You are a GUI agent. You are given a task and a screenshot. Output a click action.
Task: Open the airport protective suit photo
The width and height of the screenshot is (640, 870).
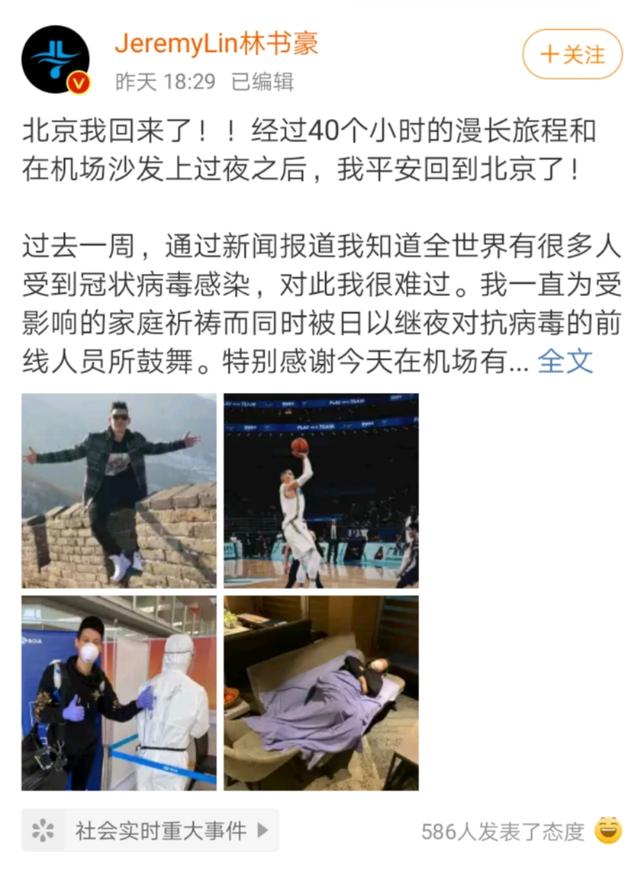[119, 693]
